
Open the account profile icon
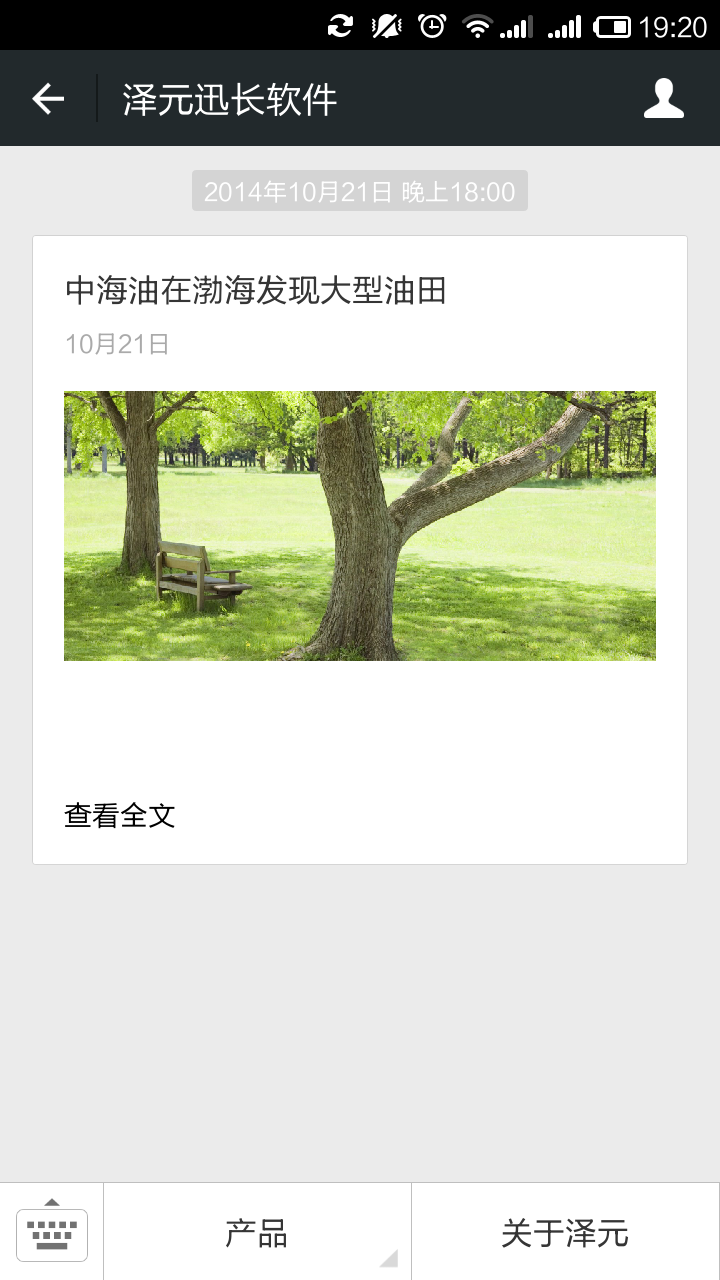(x=663, y=99)
